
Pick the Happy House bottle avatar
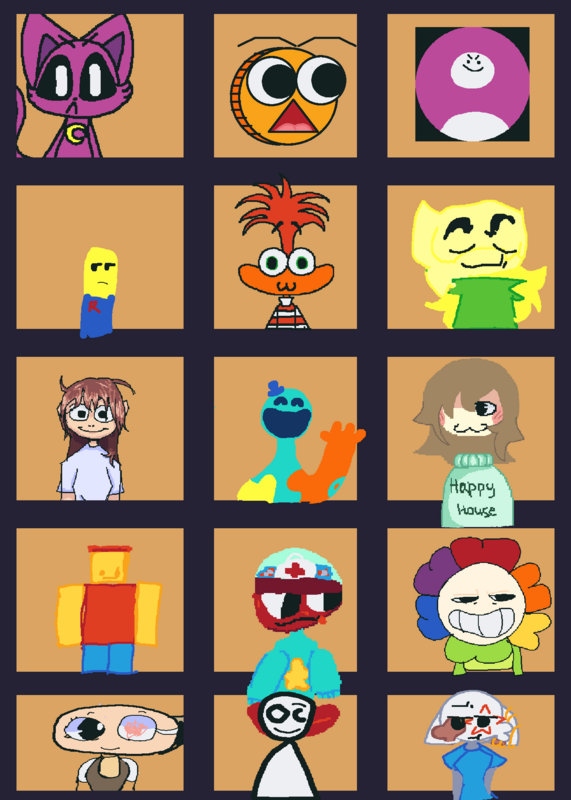click(x=470, y=429)
